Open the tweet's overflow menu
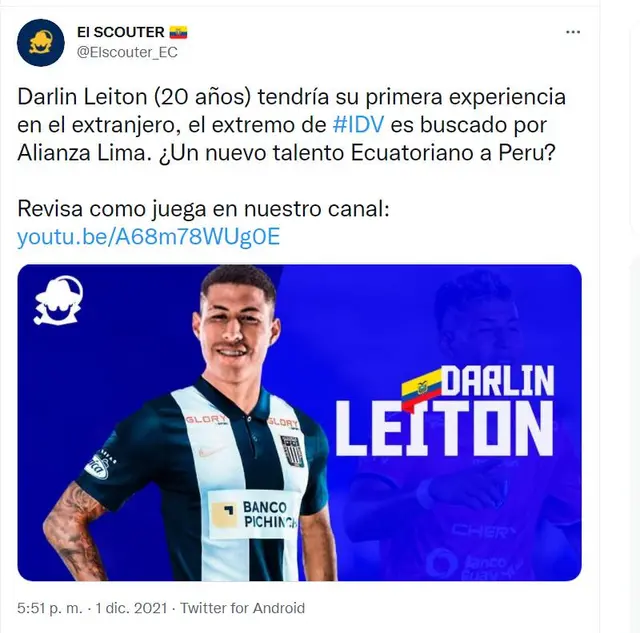Viewport: 640px width, 633px height. (x=573, y=32)
